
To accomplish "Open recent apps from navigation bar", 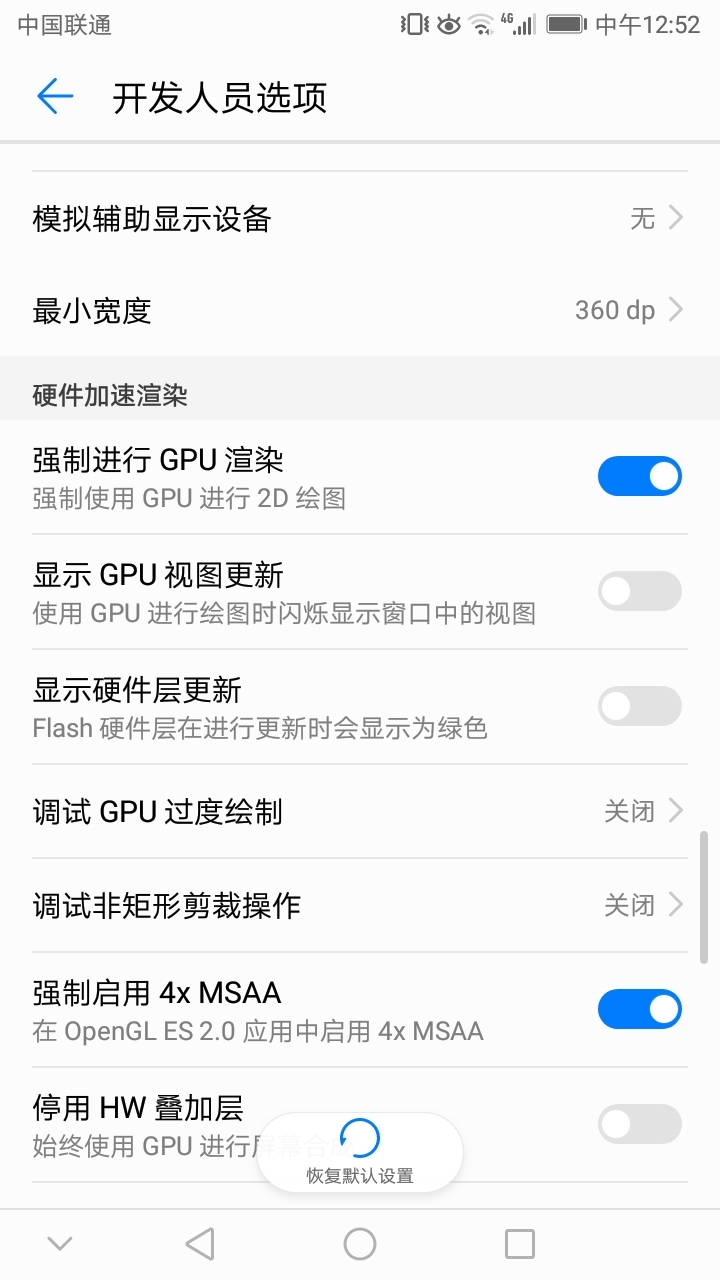I will [x=519, y=1244].
